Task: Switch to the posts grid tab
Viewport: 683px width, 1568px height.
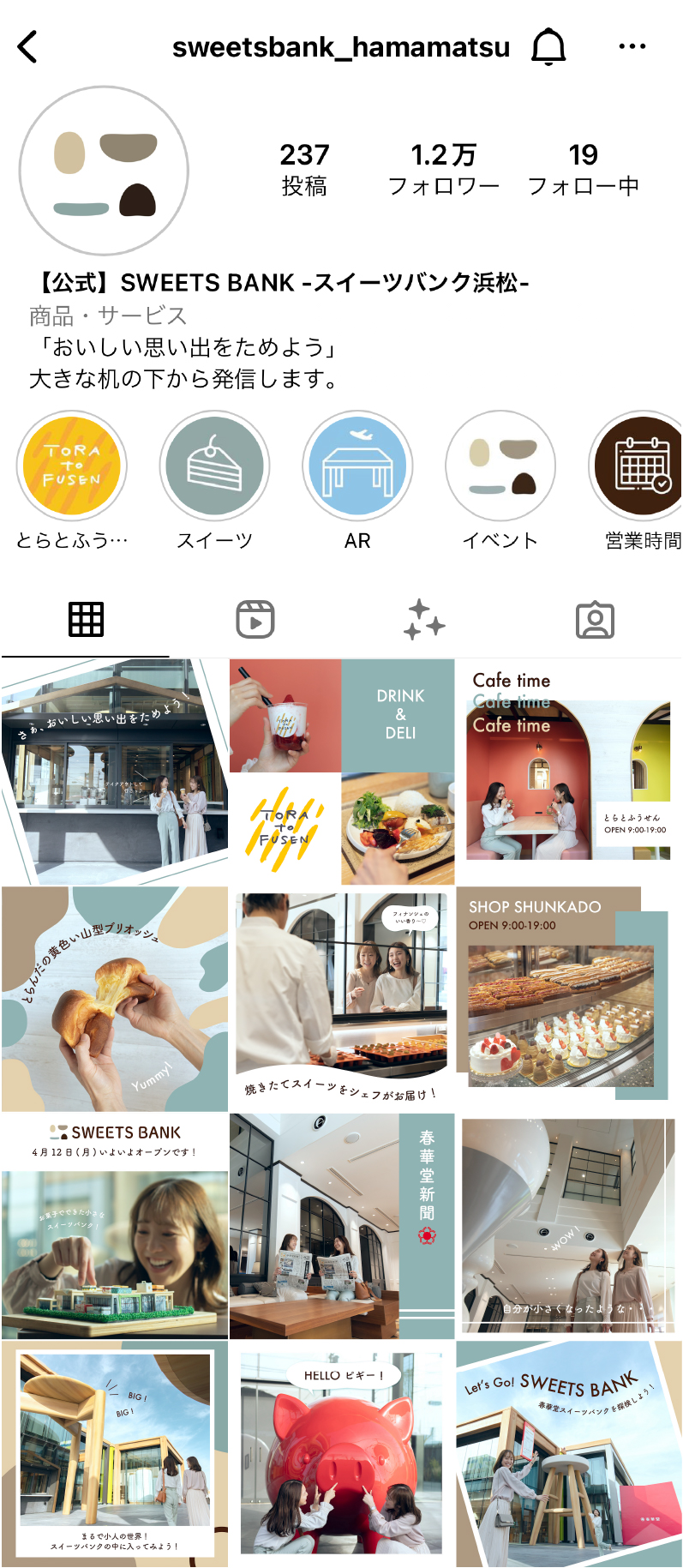Action: pos(86,619)
